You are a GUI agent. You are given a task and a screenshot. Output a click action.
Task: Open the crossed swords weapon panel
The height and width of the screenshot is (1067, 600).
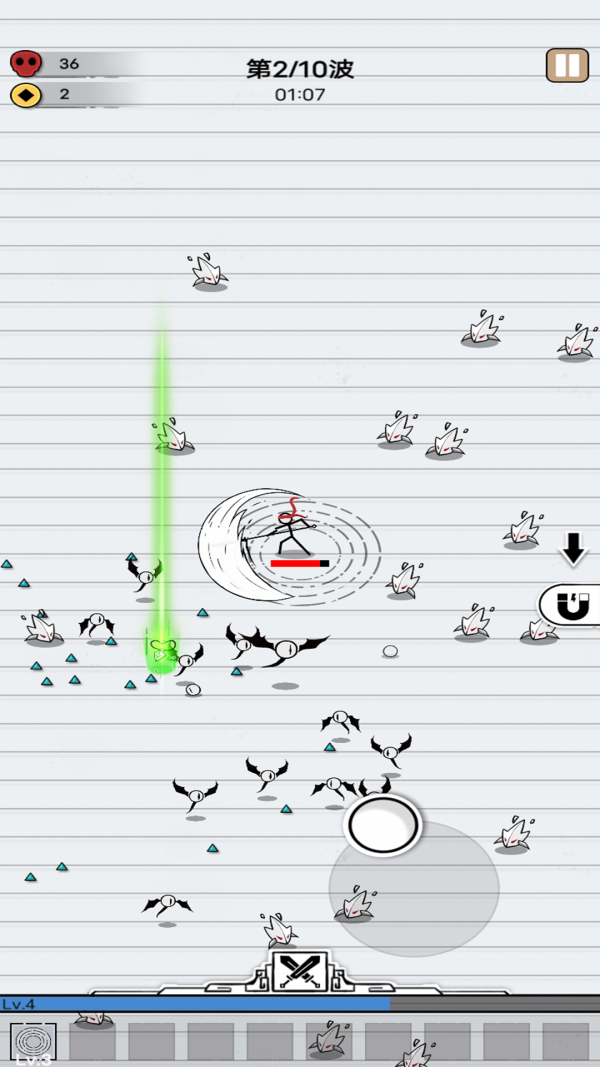[298, 970]
